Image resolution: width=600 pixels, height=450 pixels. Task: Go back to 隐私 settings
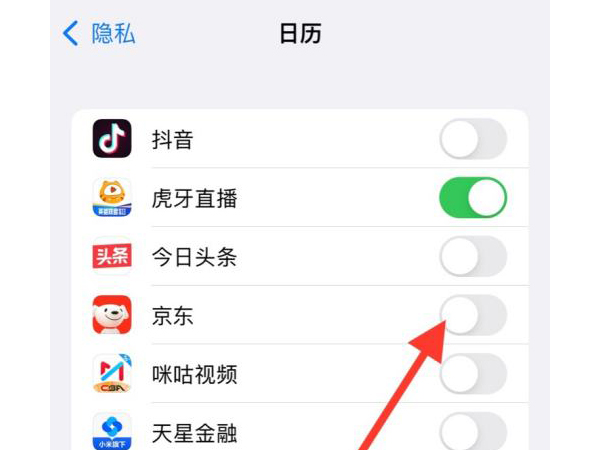click(98, 33)
